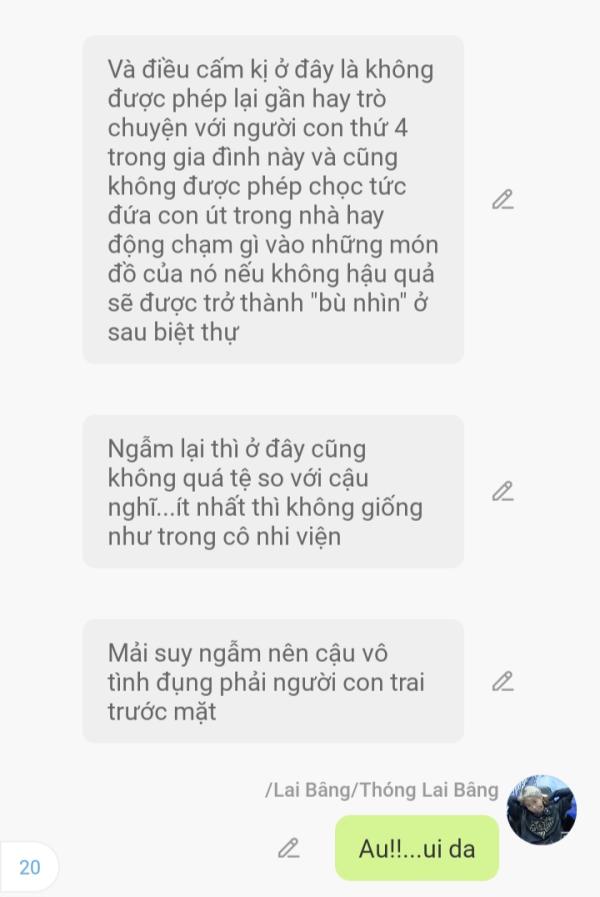Tap the 20 counter button
Image resolution: width=600 pixels, height=897 pixels.
[x=30, y=867]
